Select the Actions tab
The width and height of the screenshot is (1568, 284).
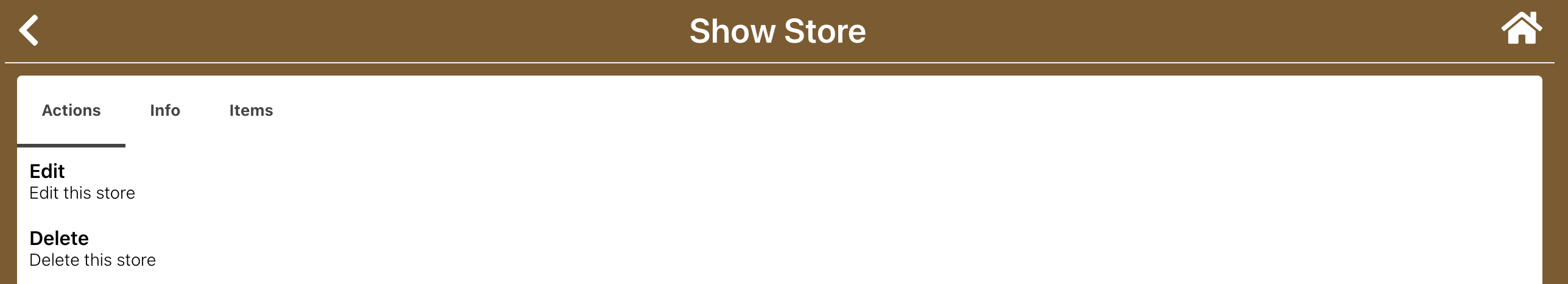coord(71,110)
